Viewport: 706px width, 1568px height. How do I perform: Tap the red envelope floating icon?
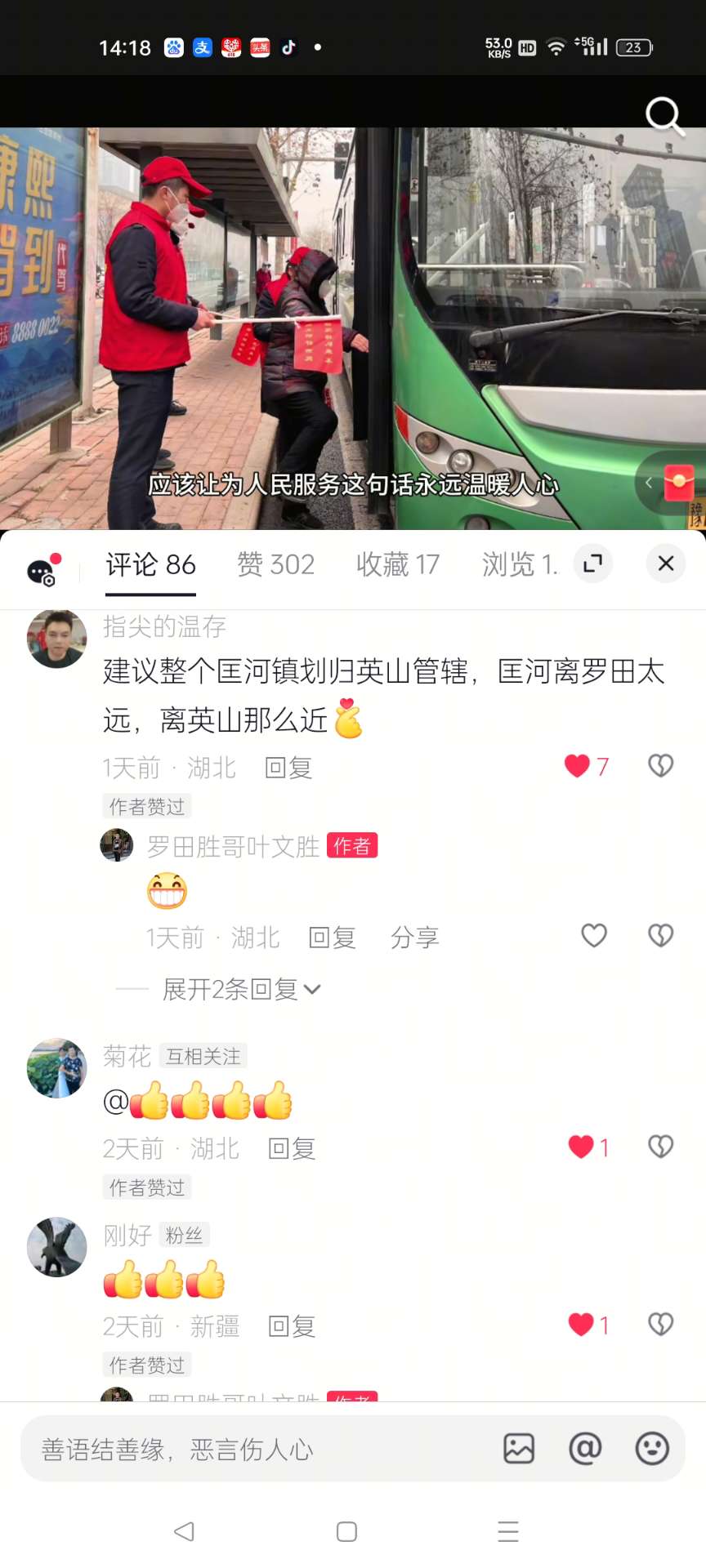(x=678, y=483)
